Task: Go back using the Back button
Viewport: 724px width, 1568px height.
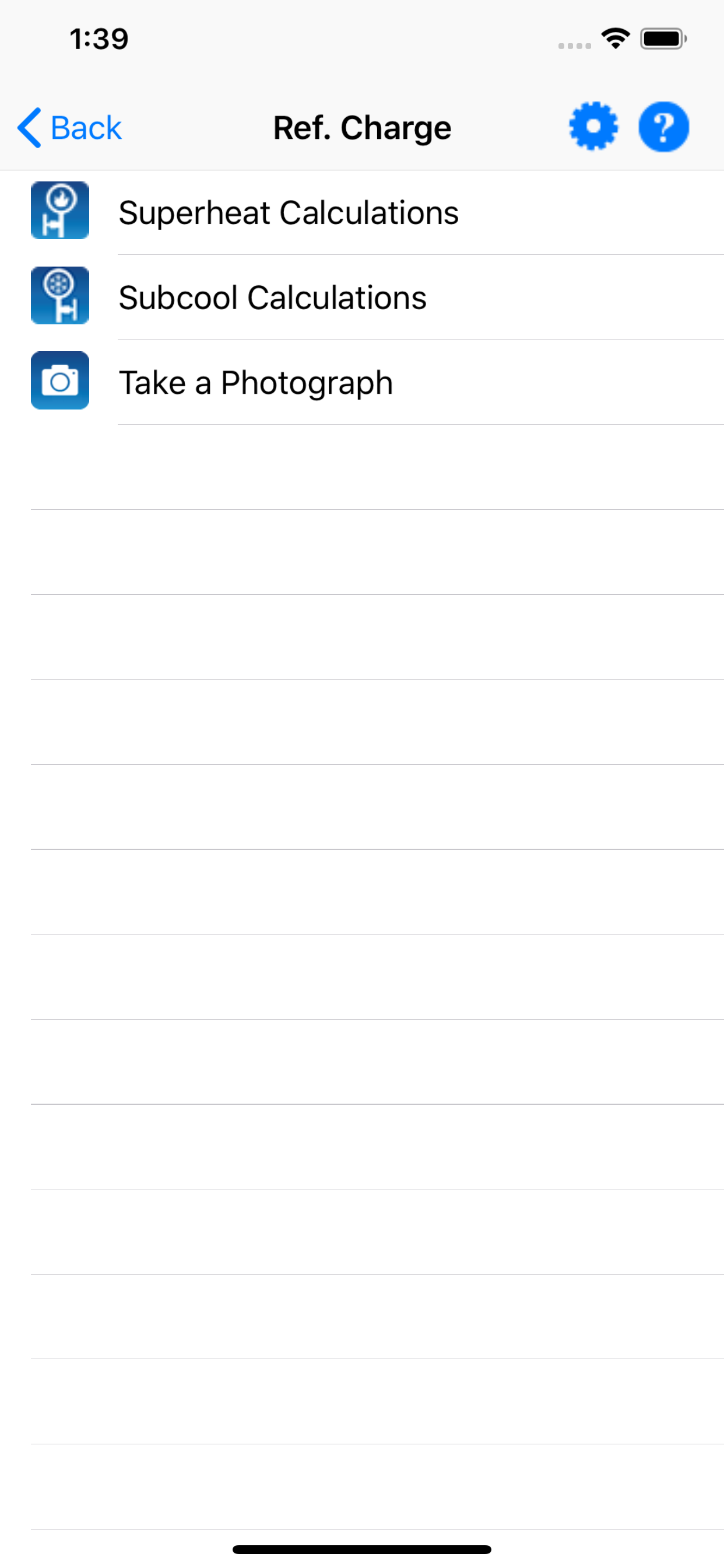Action: point(69,128)
